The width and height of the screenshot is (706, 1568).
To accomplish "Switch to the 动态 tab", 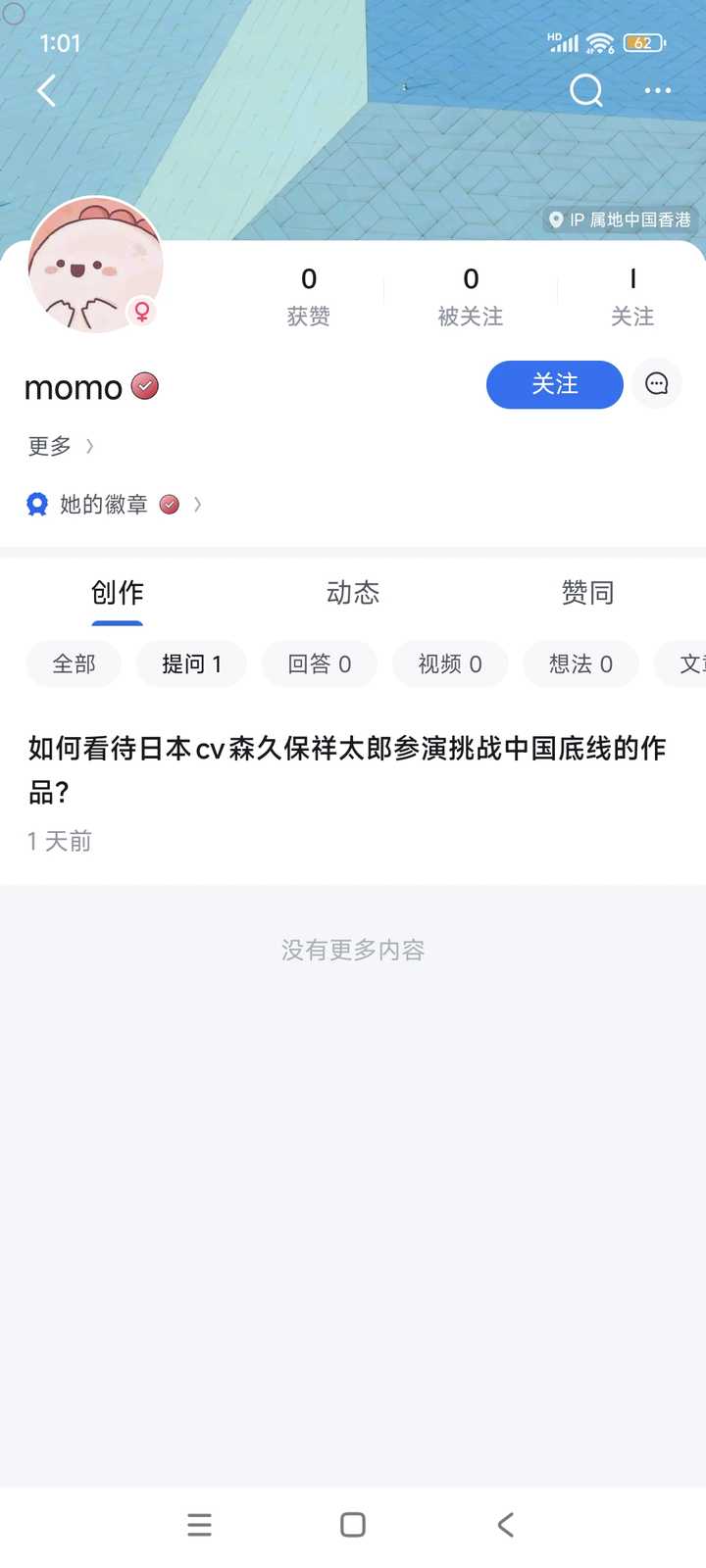I will point(353,593).
